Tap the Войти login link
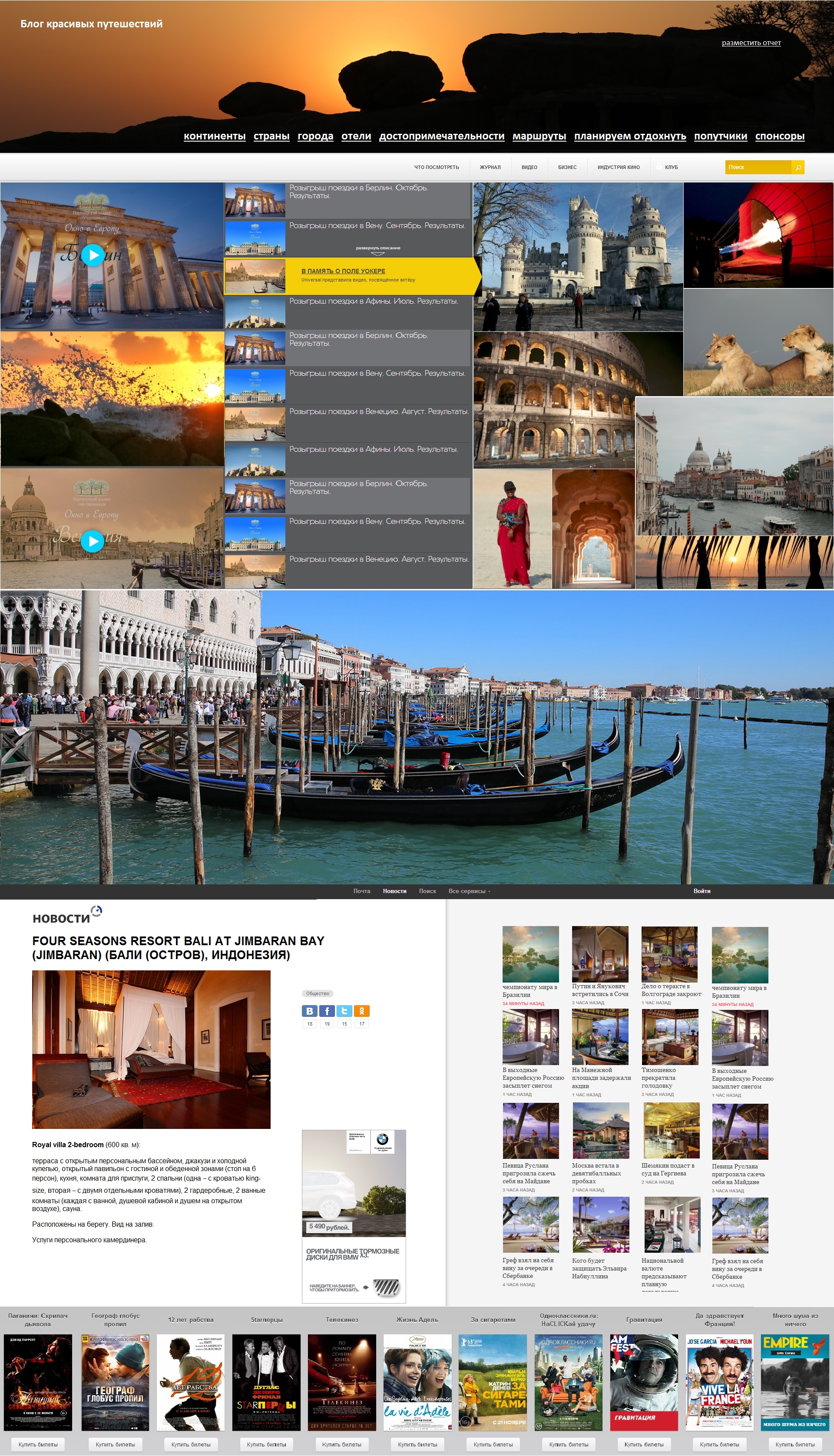 coord(701,890)
